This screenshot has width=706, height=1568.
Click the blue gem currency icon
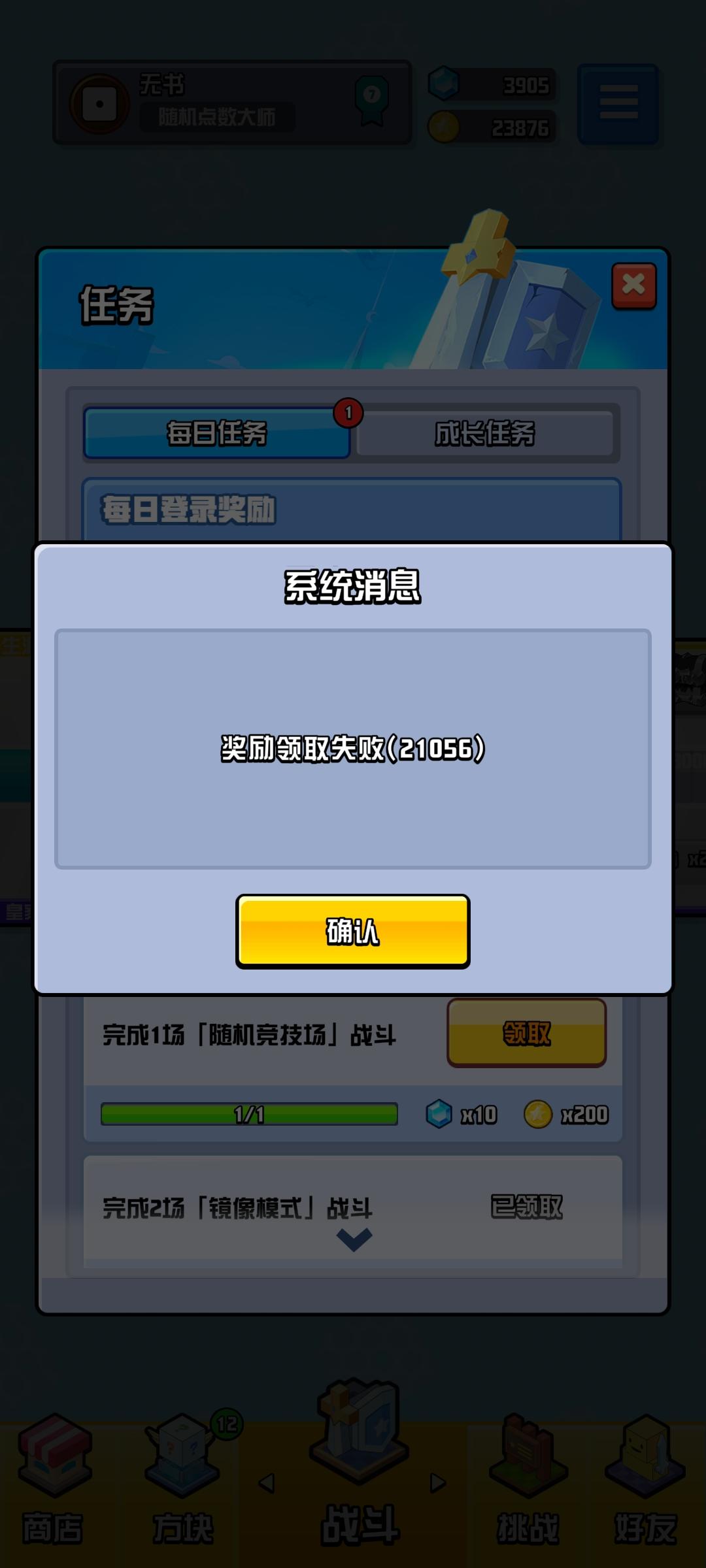446,84
